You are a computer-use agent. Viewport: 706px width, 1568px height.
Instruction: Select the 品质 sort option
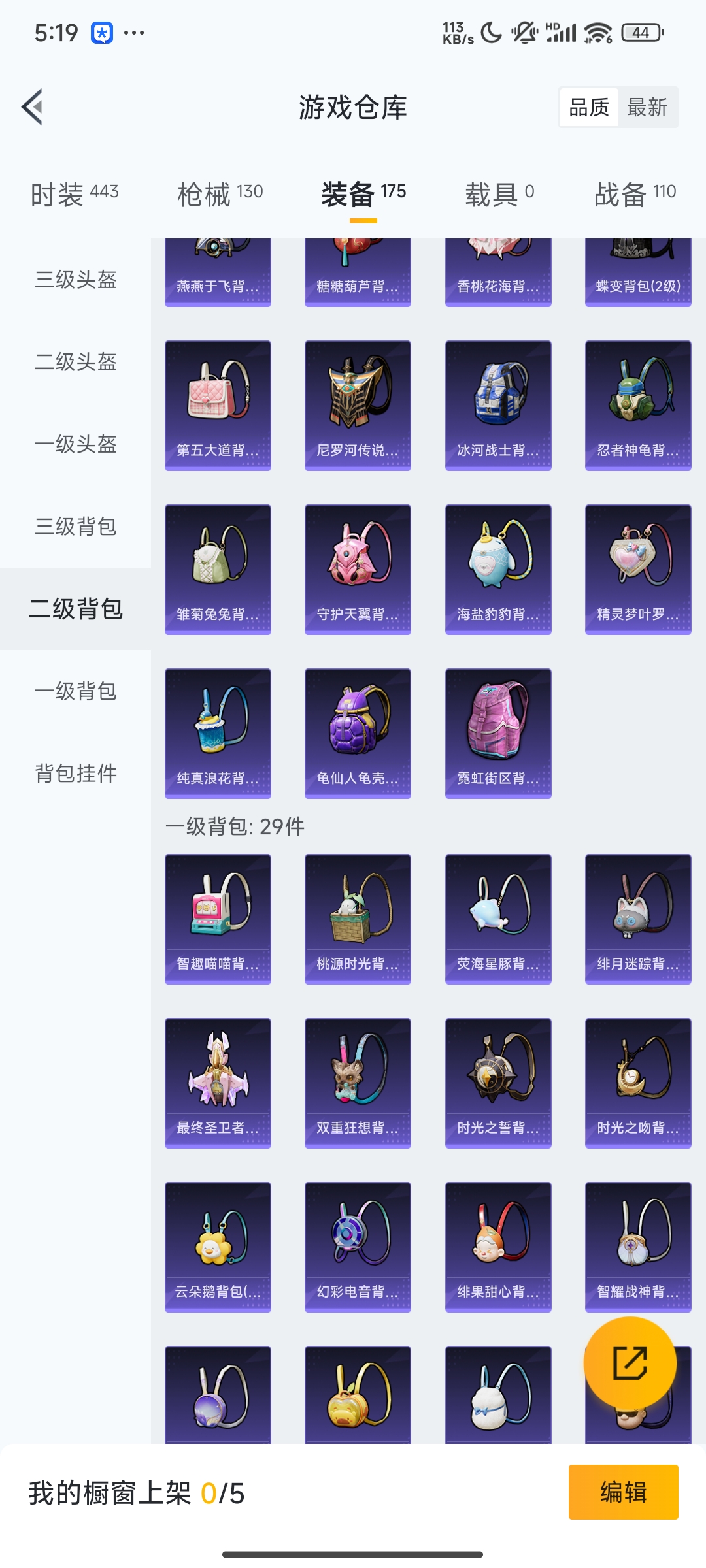(589, 107)
